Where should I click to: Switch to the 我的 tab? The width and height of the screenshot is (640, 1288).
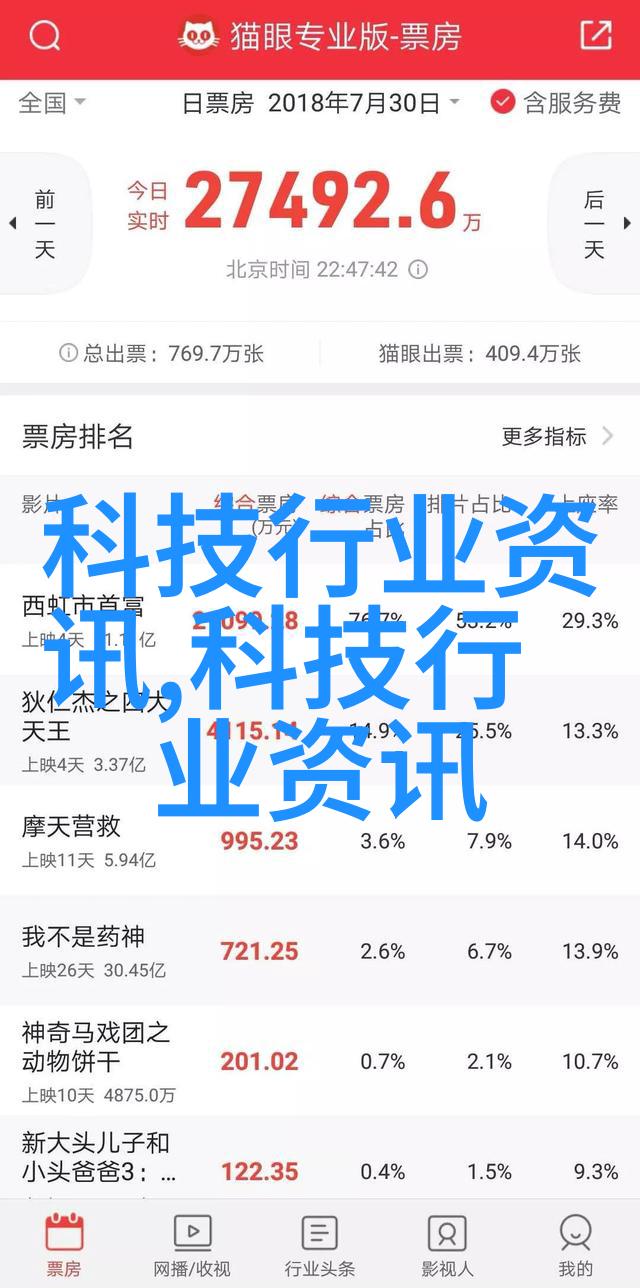tap(576, 1245)
